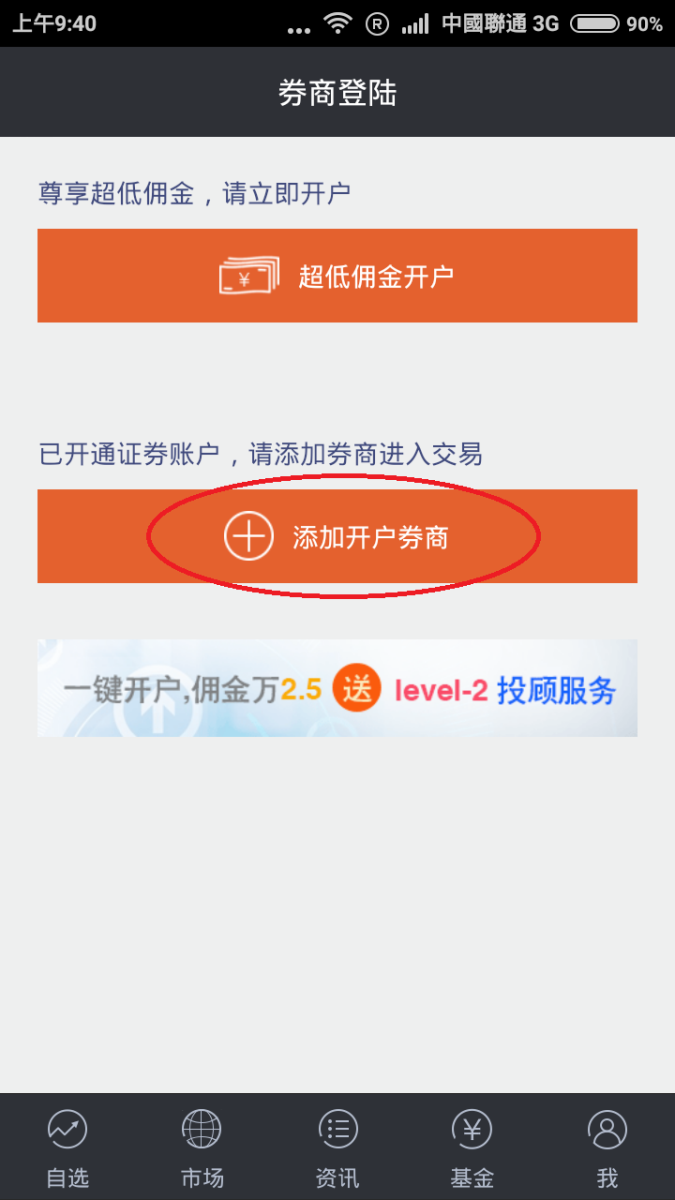
Task: Tap the 超低佣金开户 button
Action: (337, 276)
